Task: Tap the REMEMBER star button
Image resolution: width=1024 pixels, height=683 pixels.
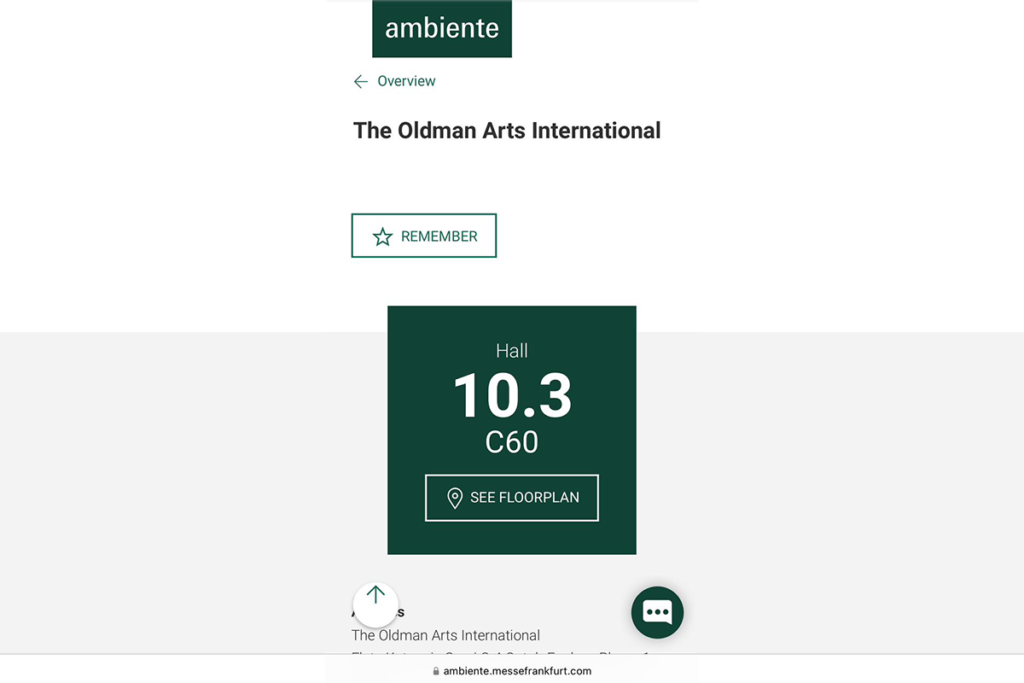Action: [424, 236]
